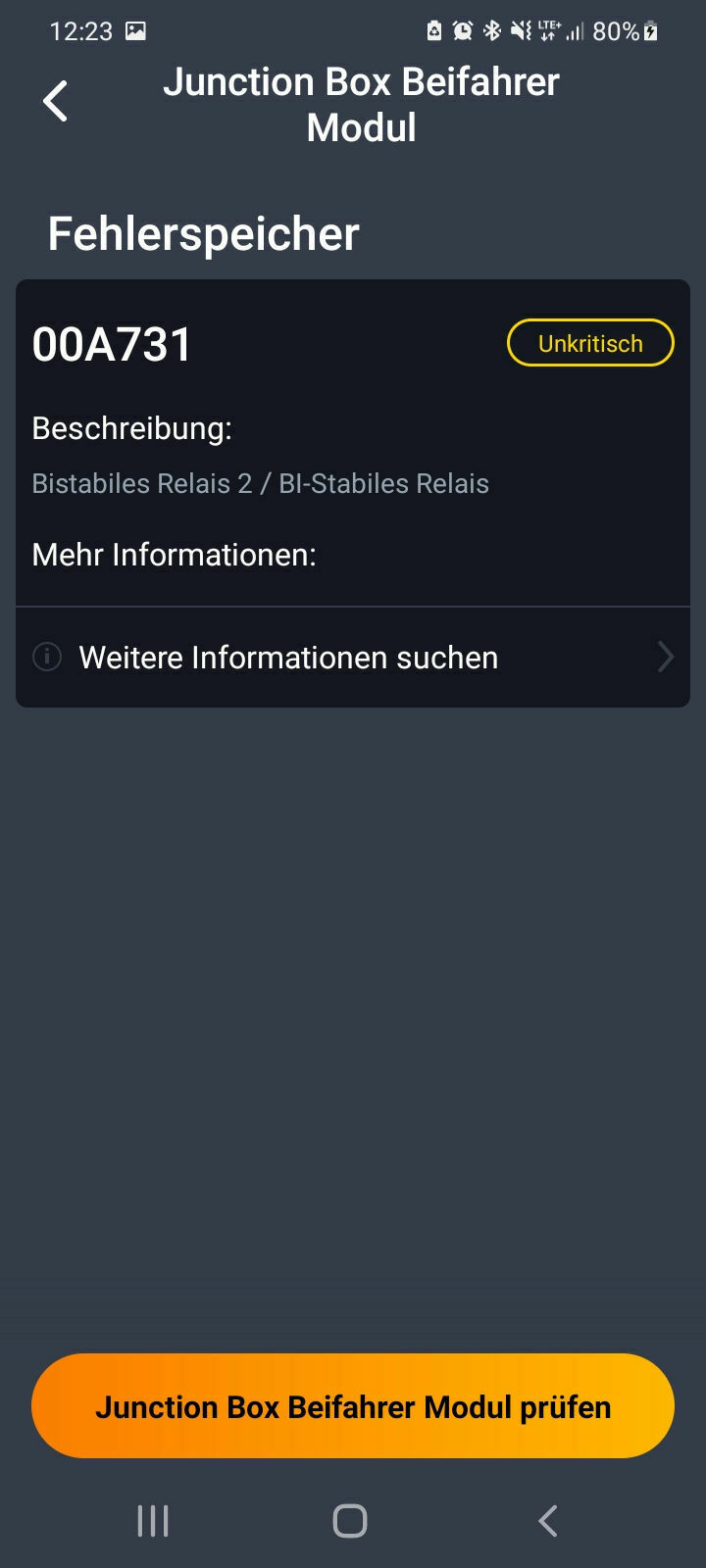The image size is (706, 1568).
Task: Tap the battery percentage showing 80%
Action: (x=618, y=31)
